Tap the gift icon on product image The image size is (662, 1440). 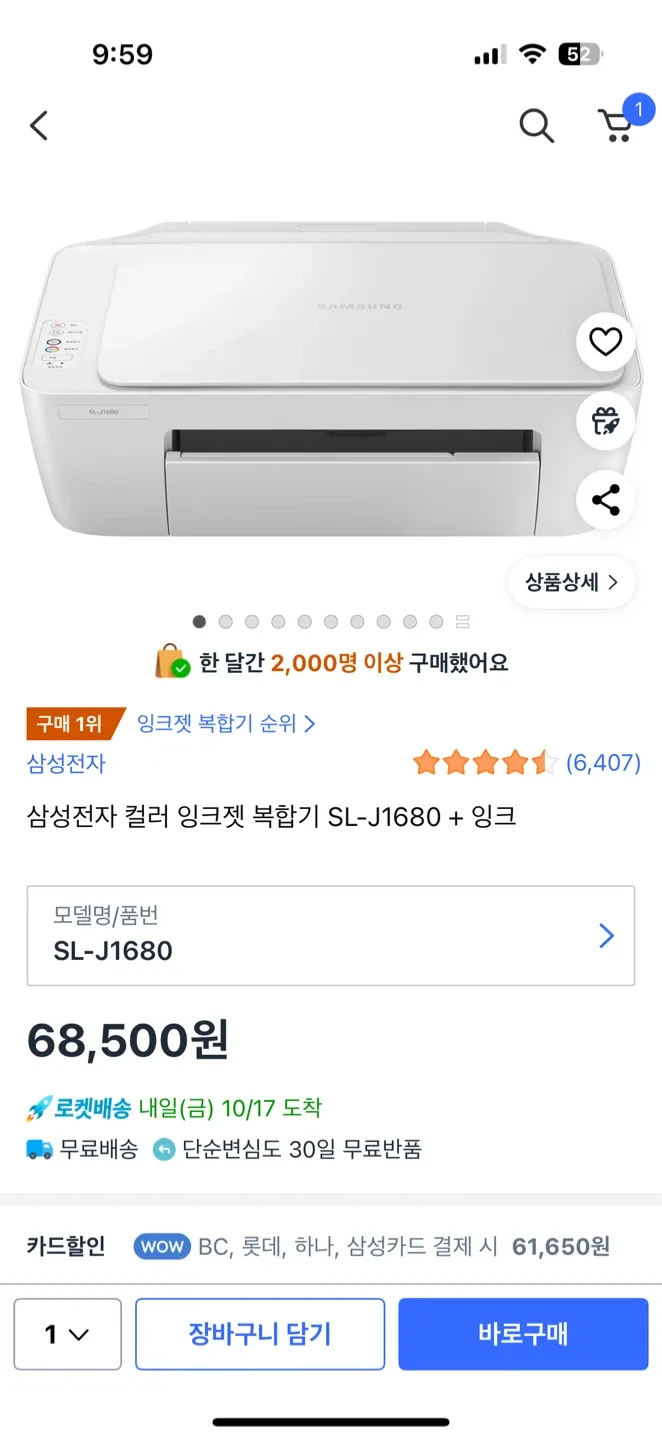point(605,421)
